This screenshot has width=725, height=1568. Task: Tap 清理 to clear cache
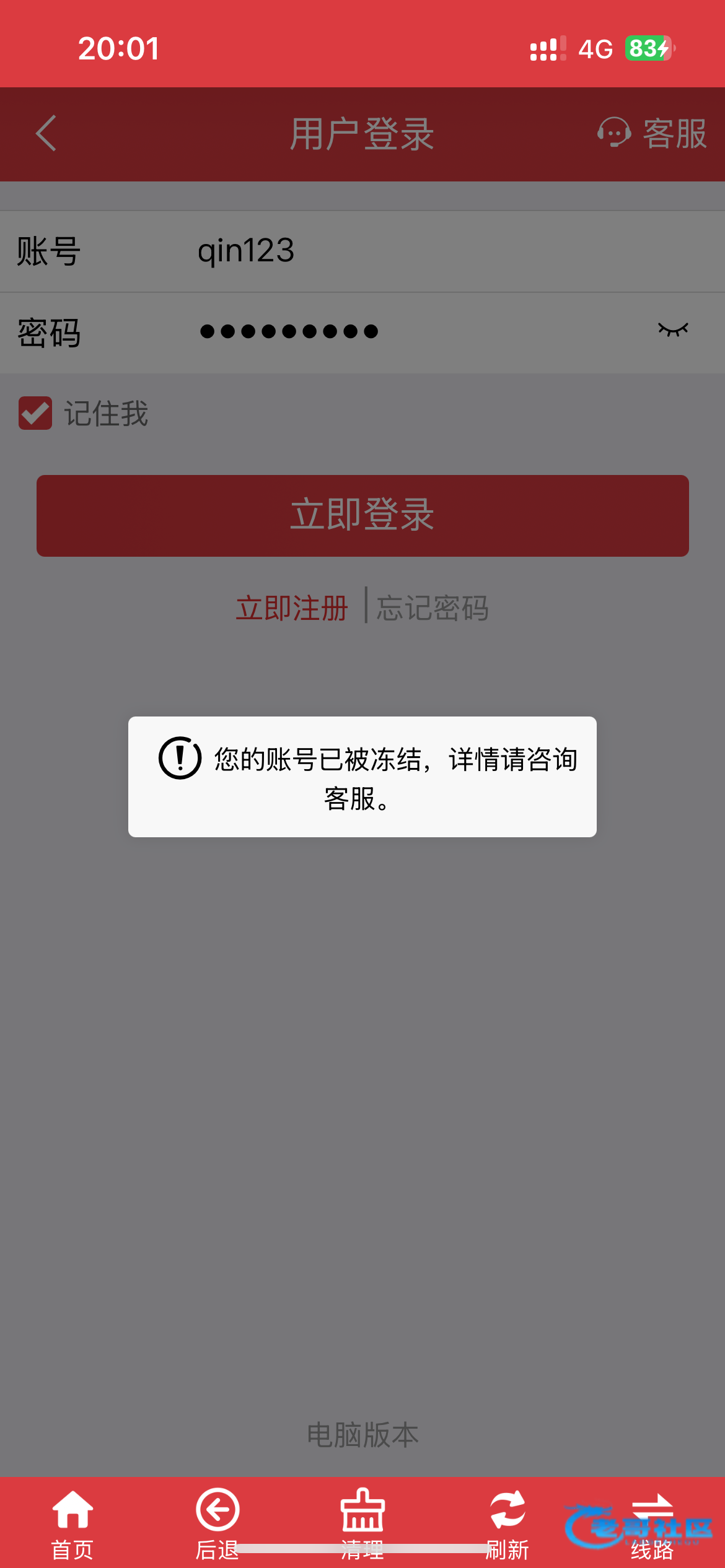coord(362,1524)
